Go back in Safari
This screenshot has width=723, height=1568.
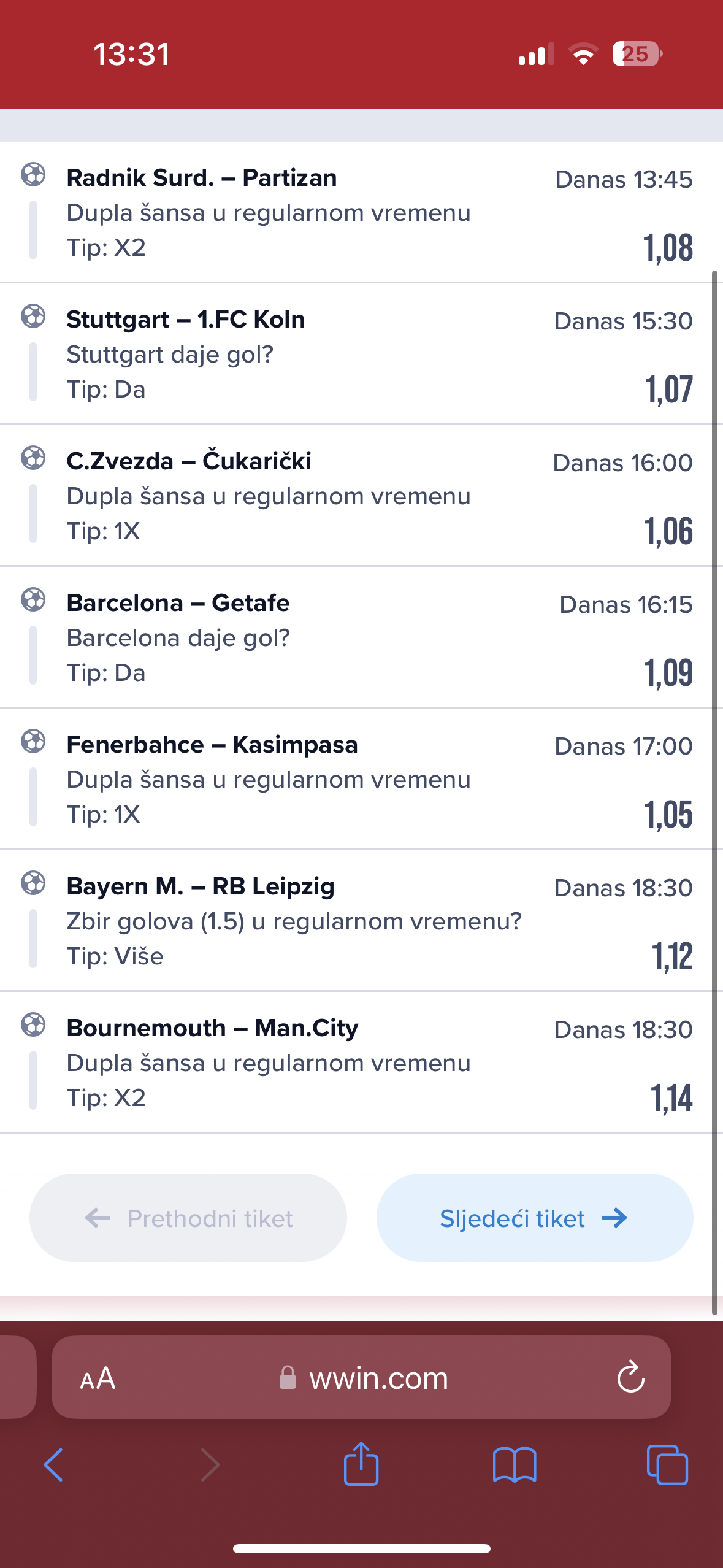pyautogui.click(x=53, y=1465)
